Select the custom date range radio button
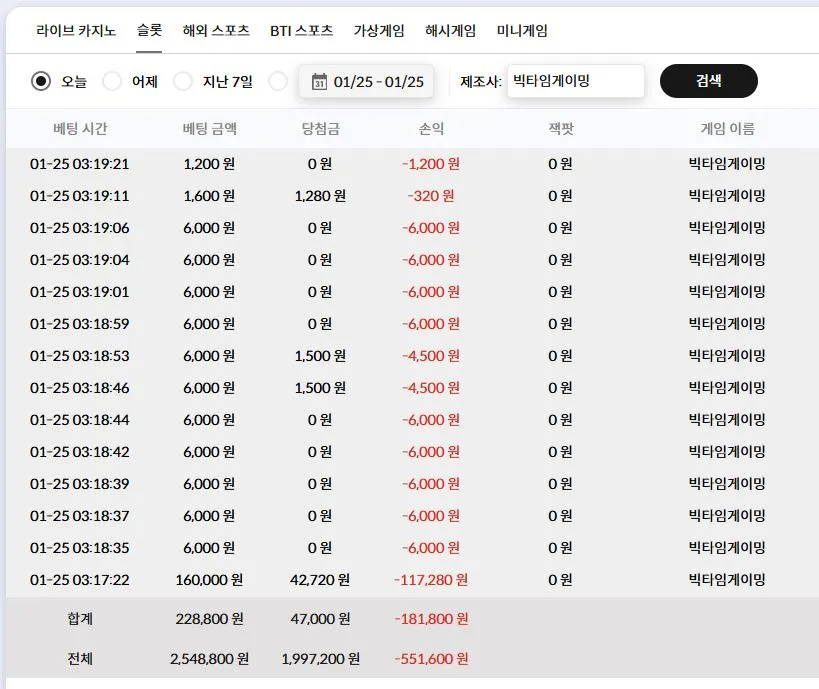819x689 pixels. 278,81
